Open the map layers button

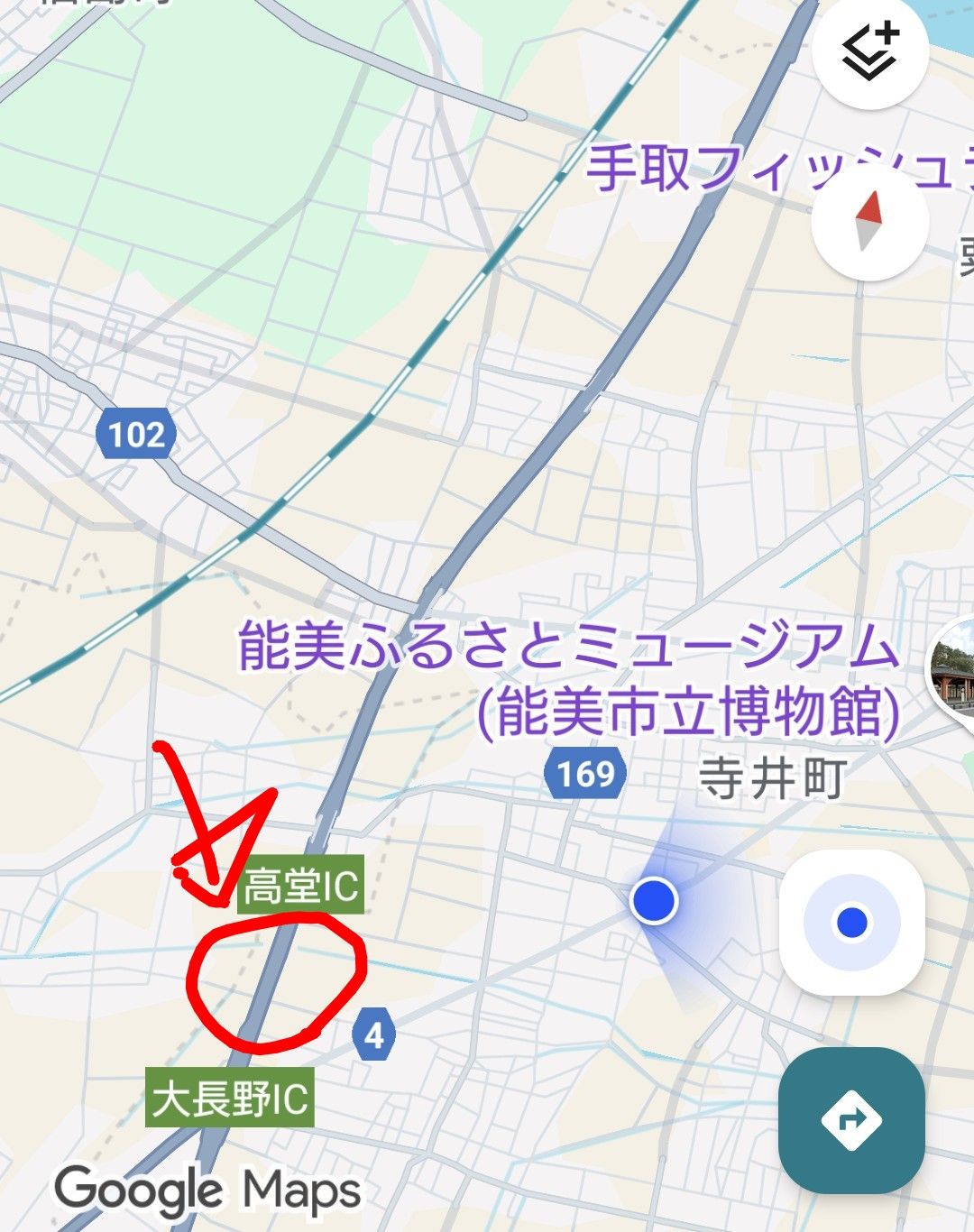[870, 51]
